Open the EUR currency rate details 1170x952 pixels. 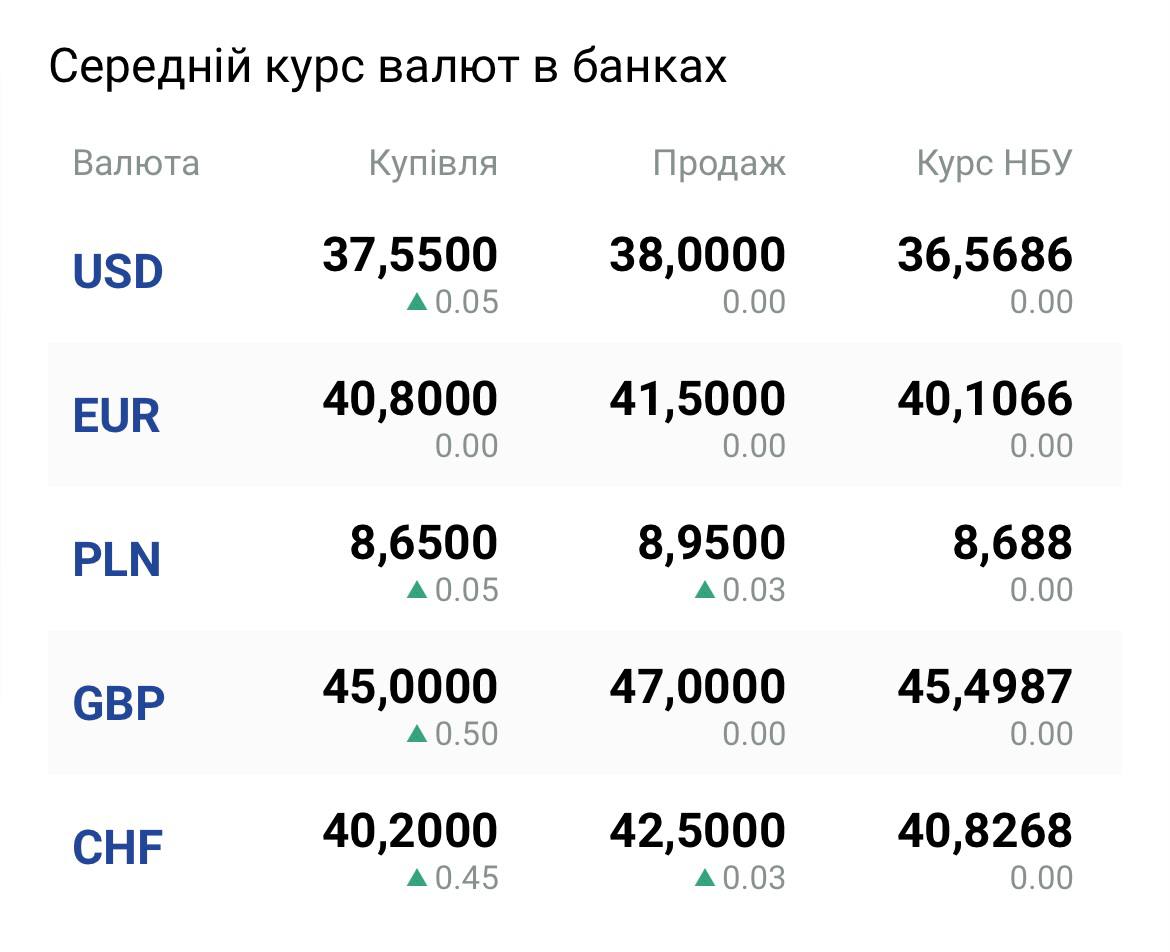[x=116, y=416]
